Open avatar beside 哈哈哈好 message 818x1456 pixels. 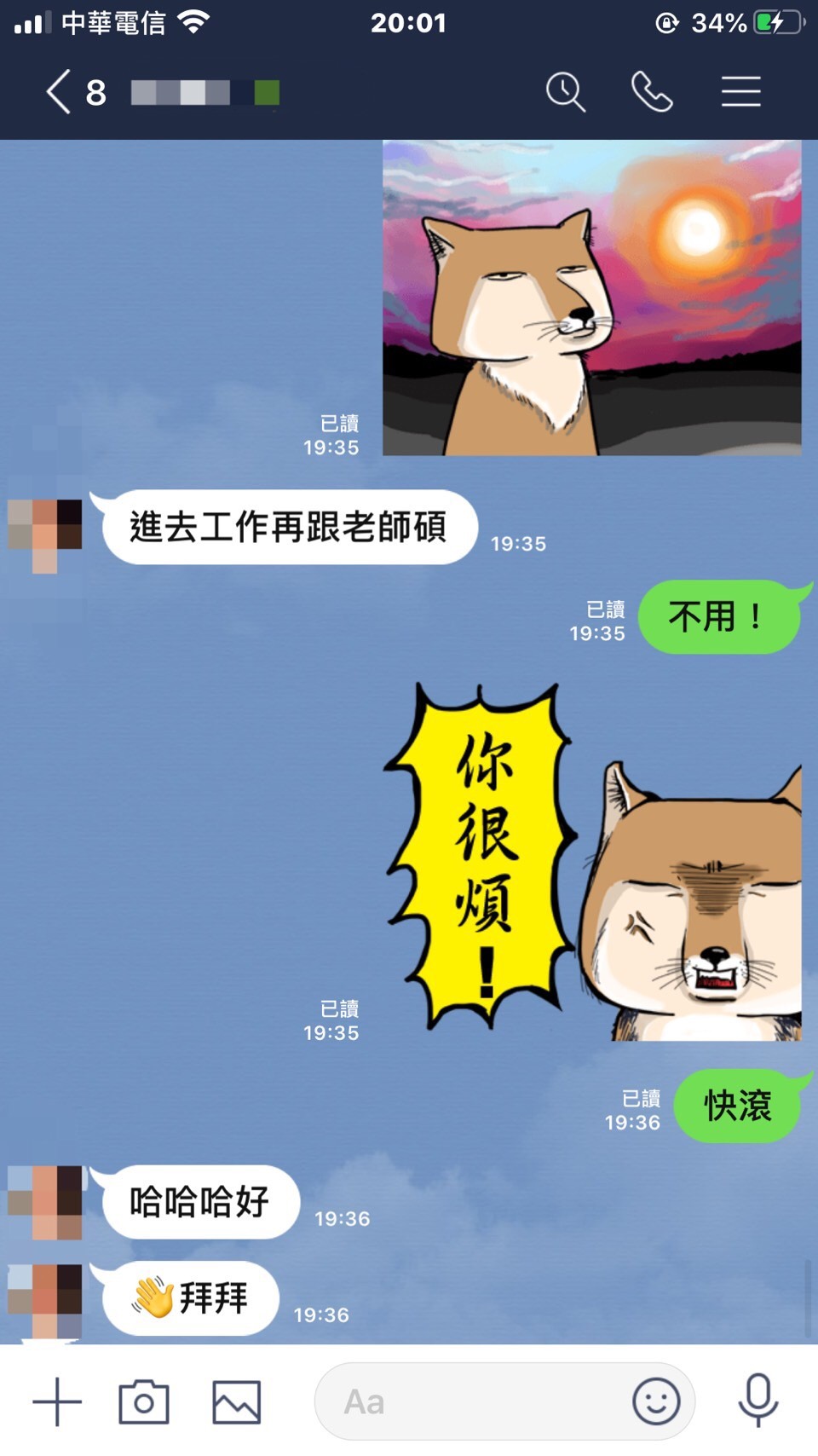[x=45, y=1200]
